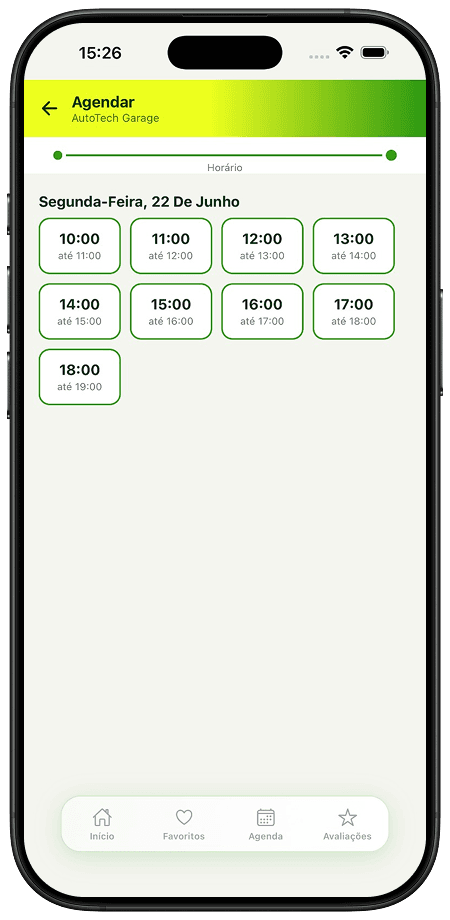Choose the 16:00 time slot
The width and height of the screenshot is (450, 920).
[x=262, y=312]
